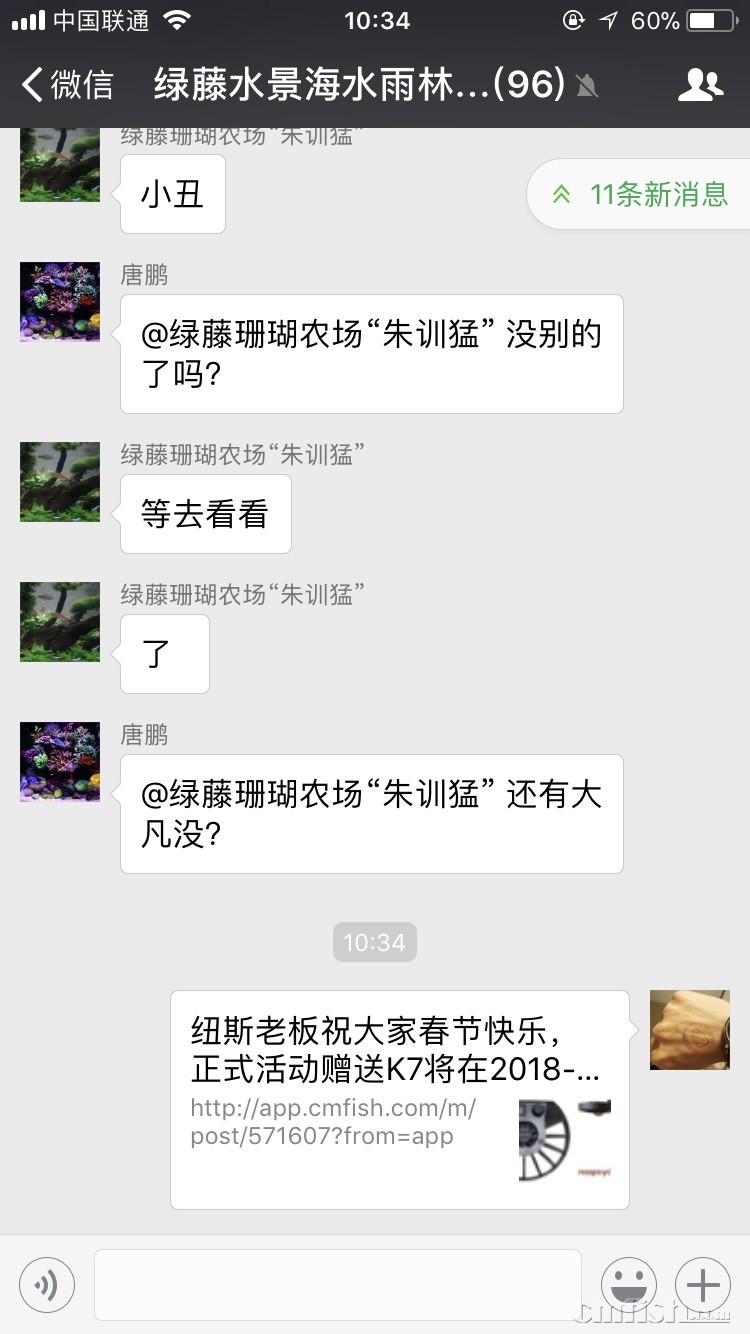Tap the wristwatch avatar next to shared link
750x1334 pixels.
tap(689, 1030)
